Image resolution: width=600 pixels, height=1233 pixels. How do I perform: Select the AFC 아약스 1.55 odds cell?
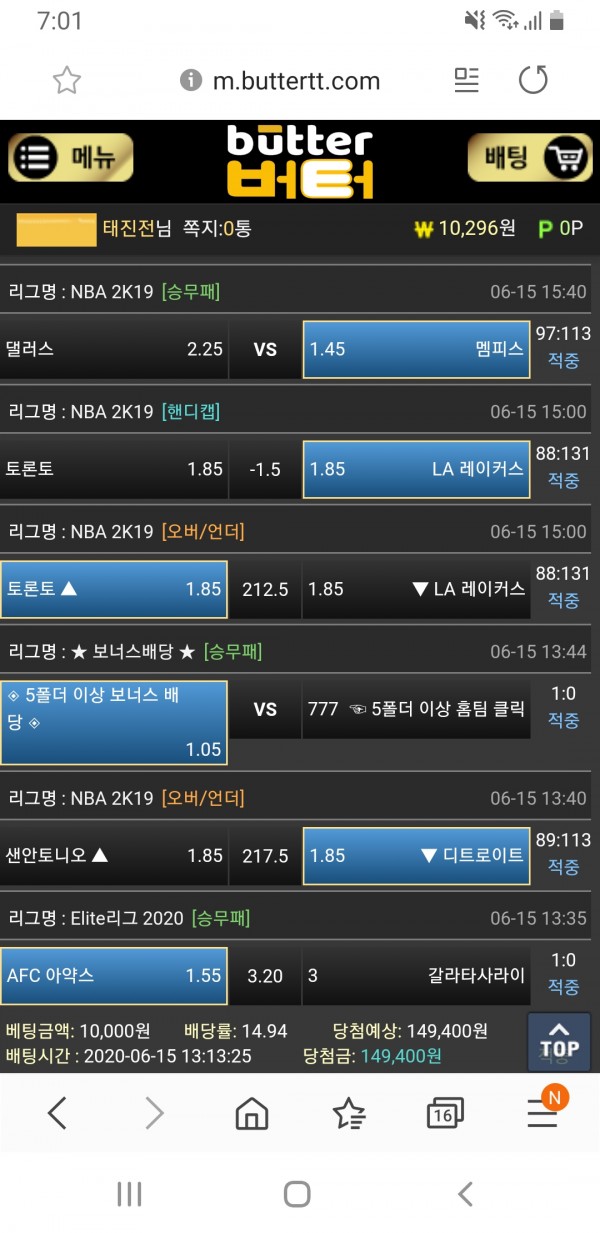click(x=113, y=975)
